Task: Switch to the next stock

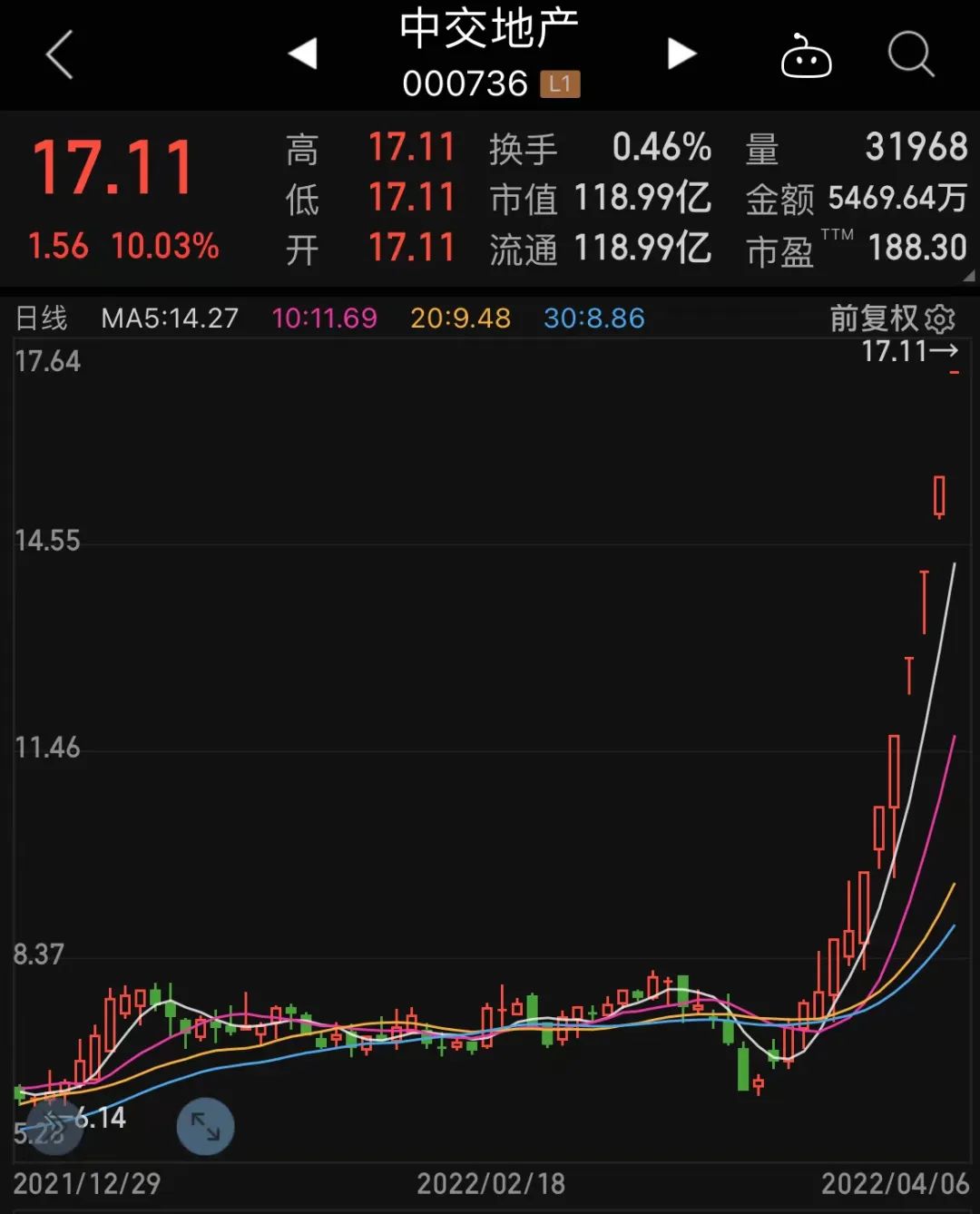Action: (681, 54)
